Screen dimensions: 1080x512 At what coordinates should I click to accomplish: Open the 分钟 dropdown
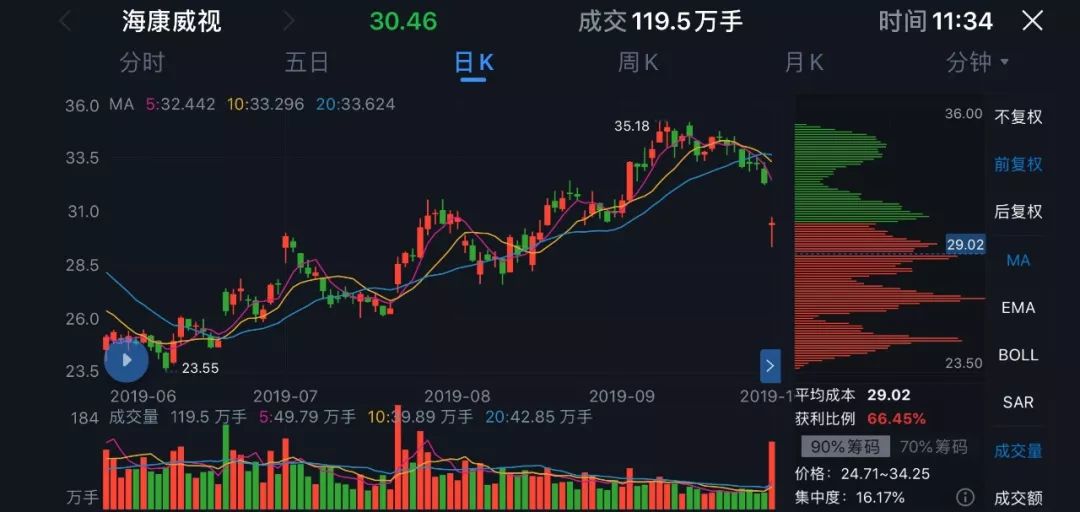click(977, 63)
